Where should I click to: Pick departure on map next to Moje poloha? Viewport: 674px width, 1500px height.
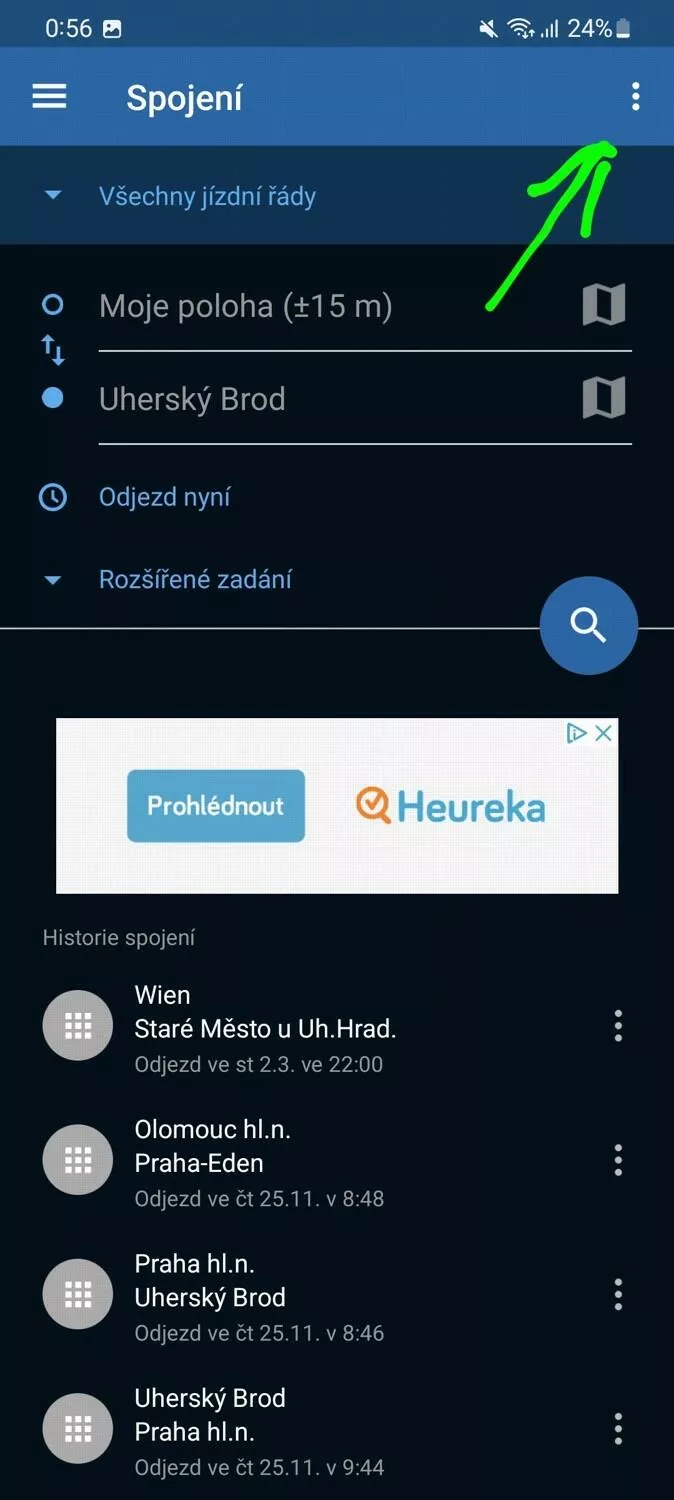coord(604,305)
